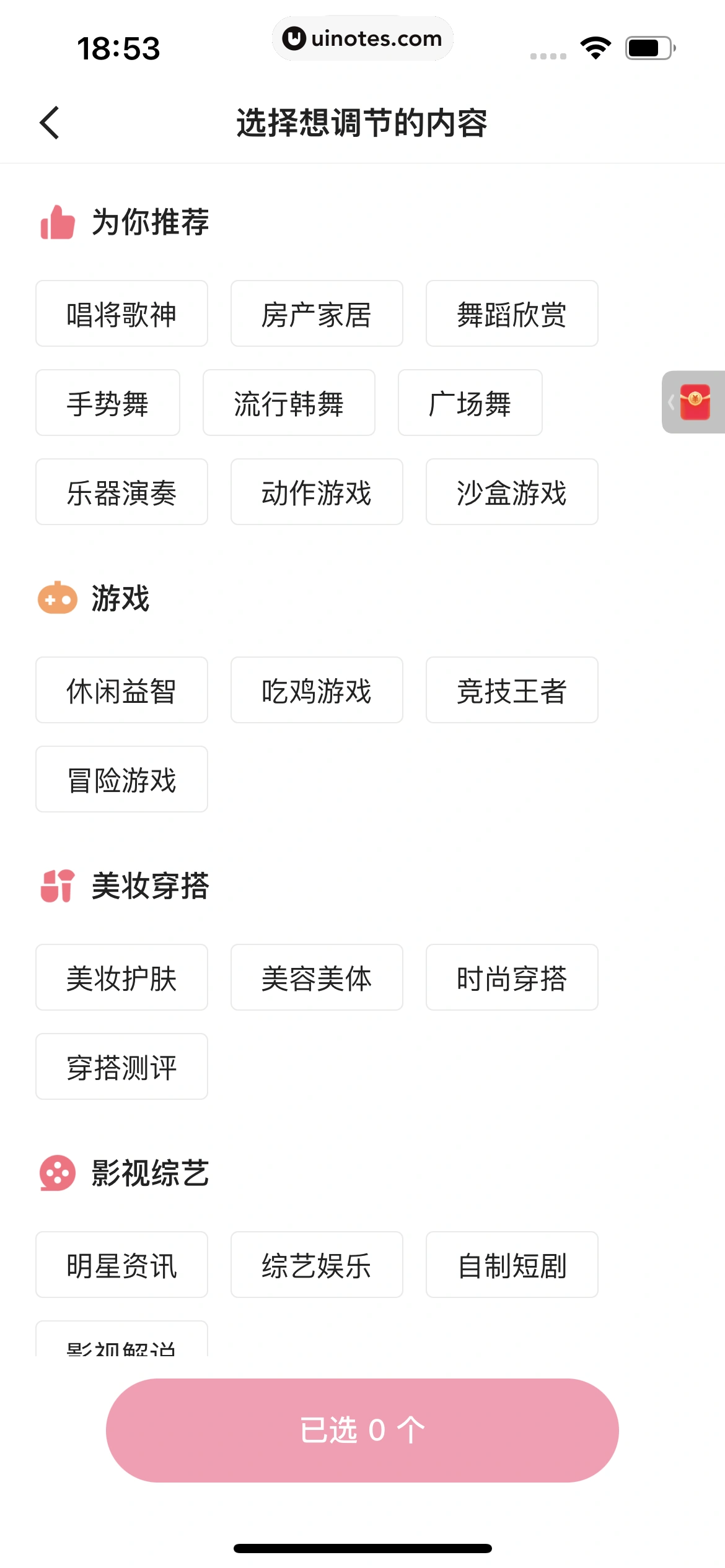
Task: Select the 竞技王者 chip
Action: click(x=512, y=690)
